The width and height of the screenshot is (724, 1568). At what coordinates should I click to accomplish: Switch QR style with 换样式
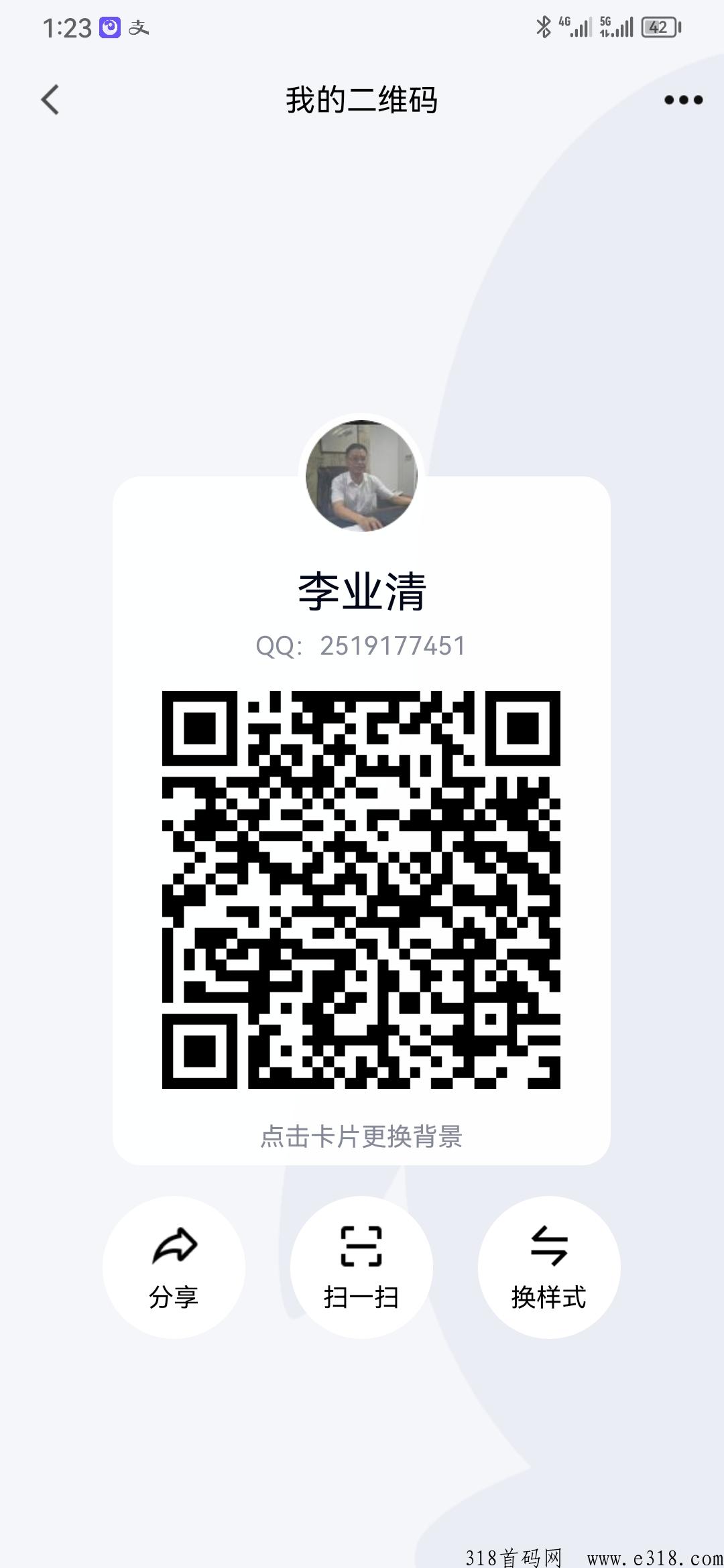pyautogui.click(x=548, y=1267)
